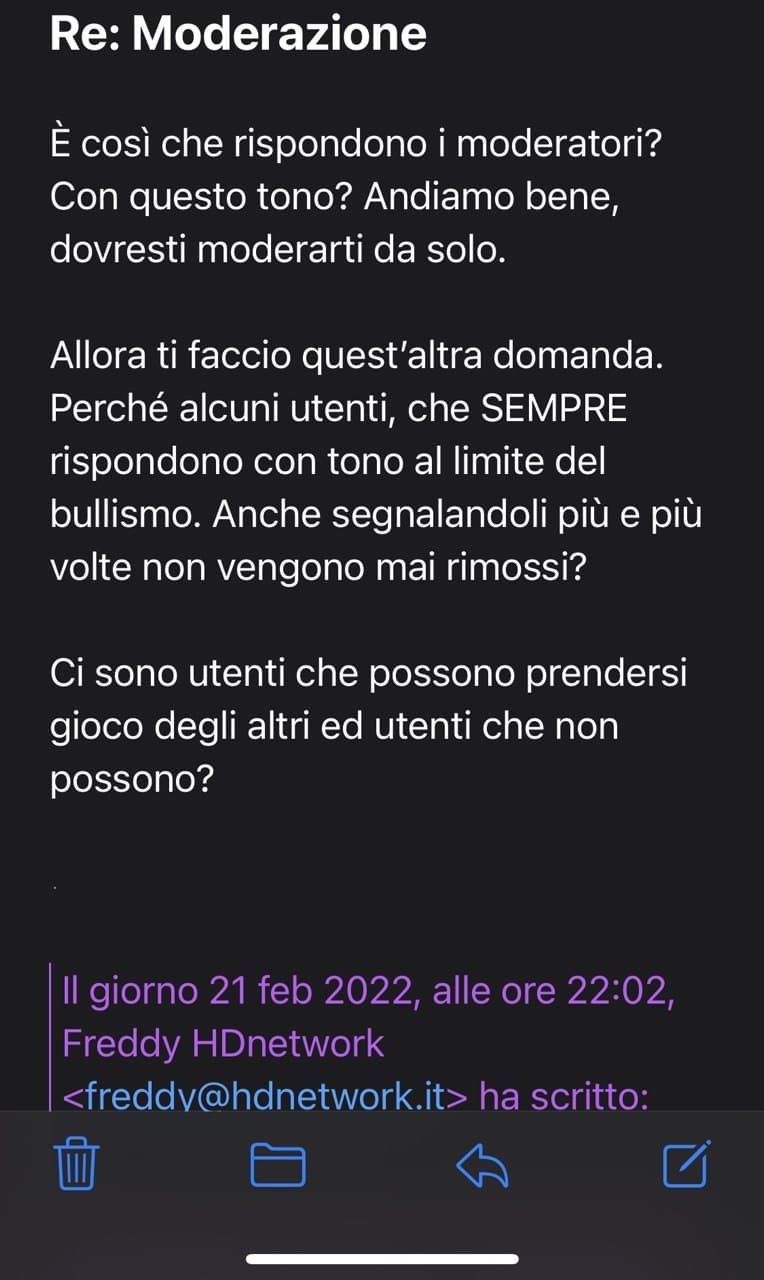The height and width of the screenshot is (1280, 764).
Task: Compose a new email message
Action: coord(687,1164)
